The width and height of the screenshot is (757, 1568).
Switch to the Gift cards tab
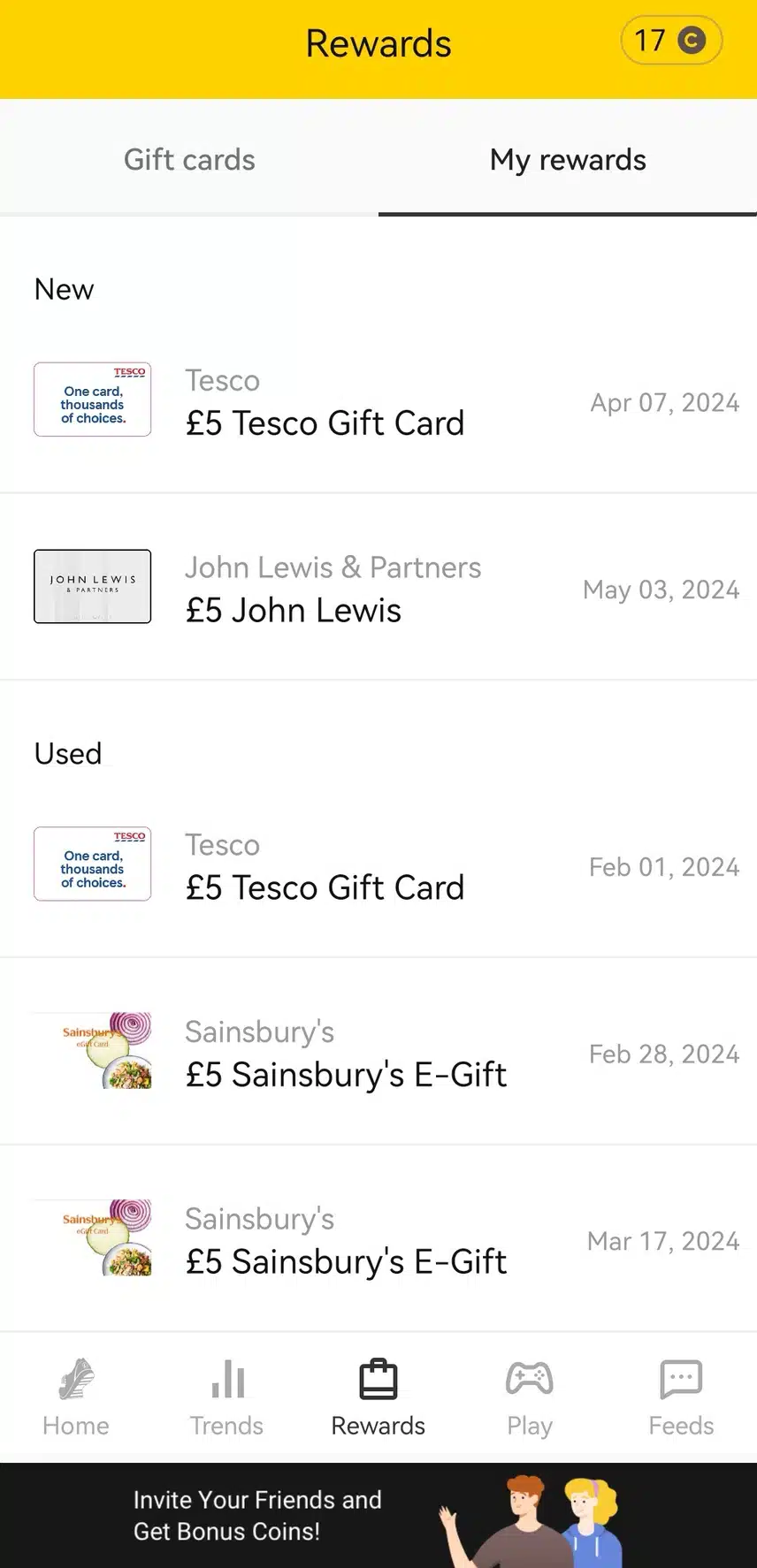189,159
